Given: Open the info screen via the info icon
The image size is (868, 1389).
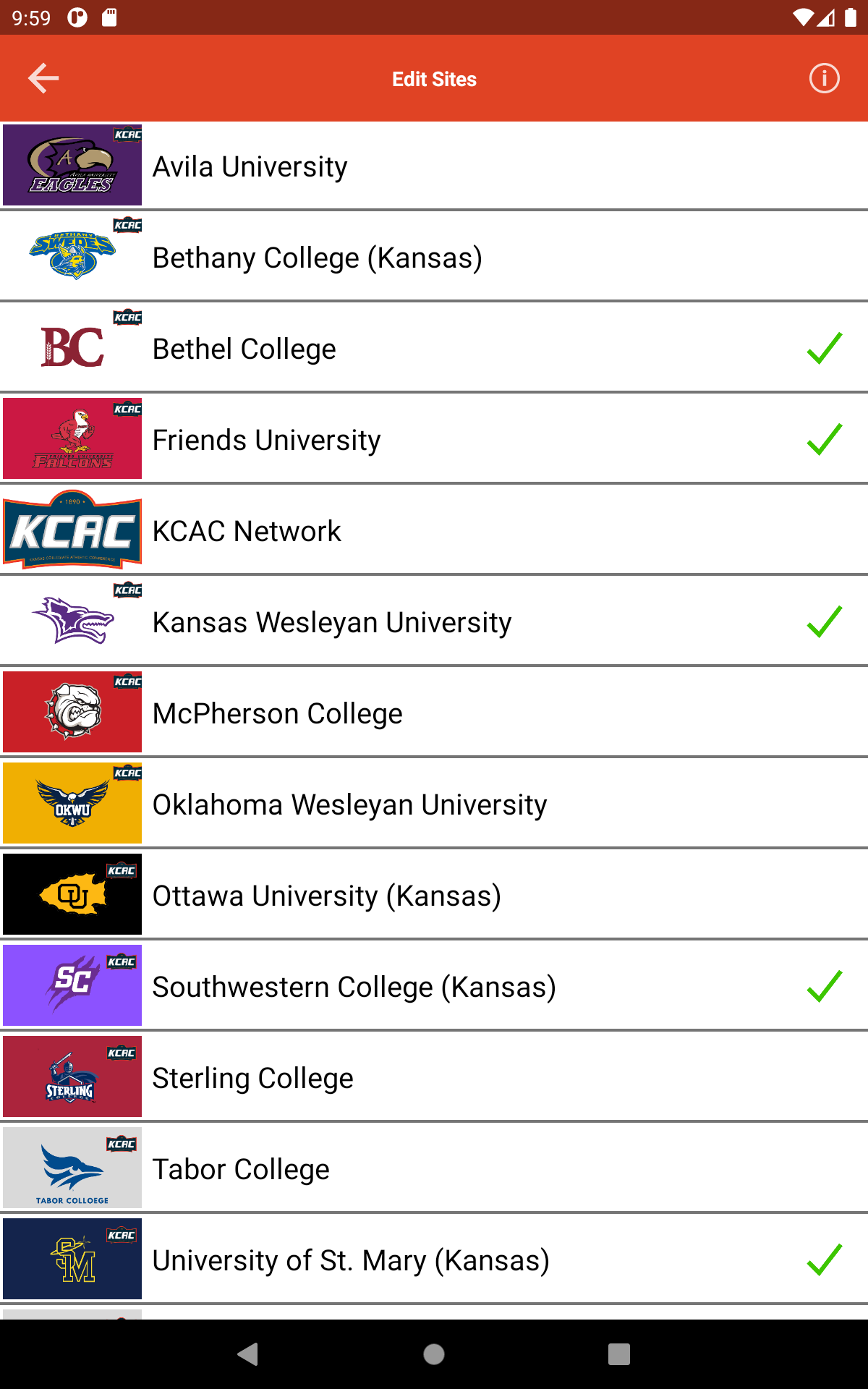Looking at the screenshot, I should tap(823, 78).
